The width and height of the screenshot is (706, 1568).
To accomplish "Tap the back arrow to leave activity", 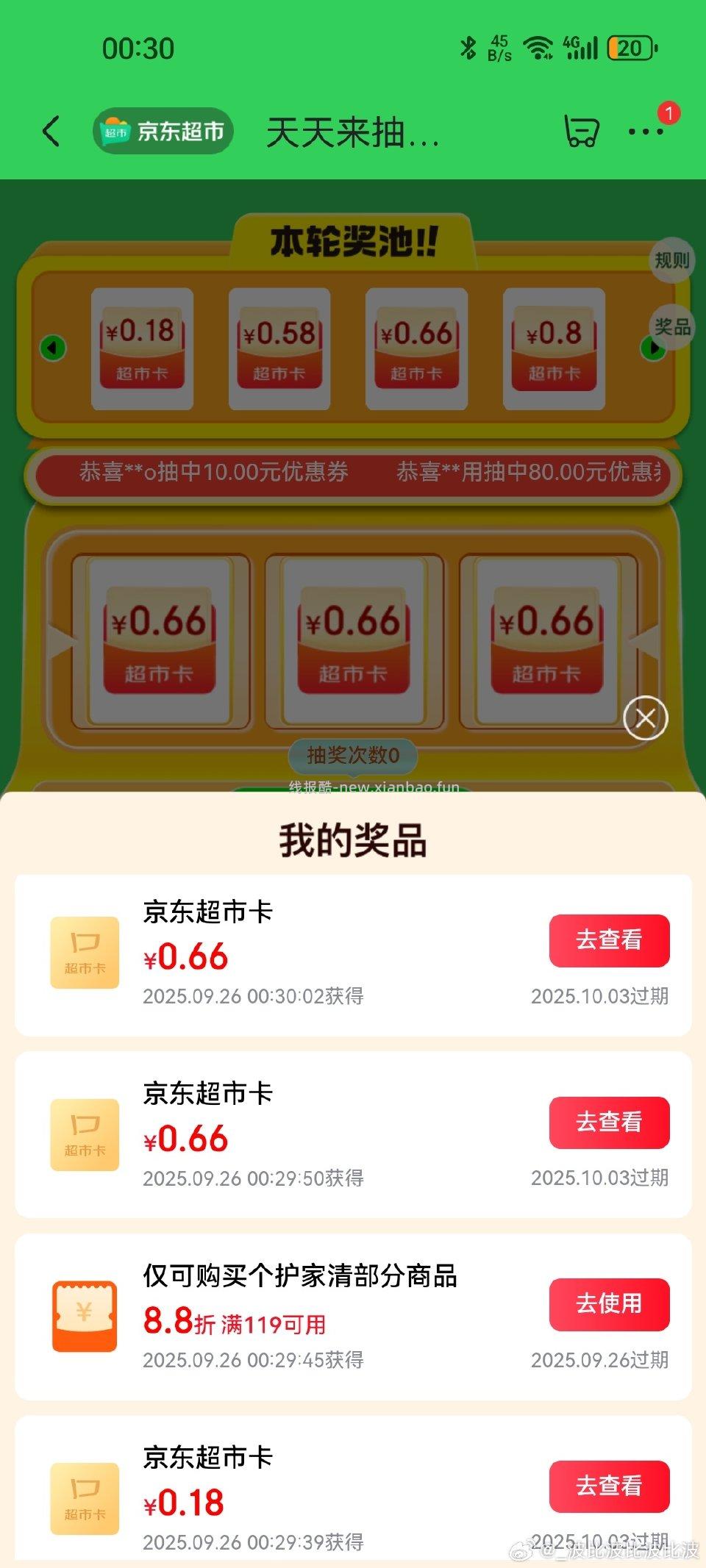I will (x=49, y=130).
